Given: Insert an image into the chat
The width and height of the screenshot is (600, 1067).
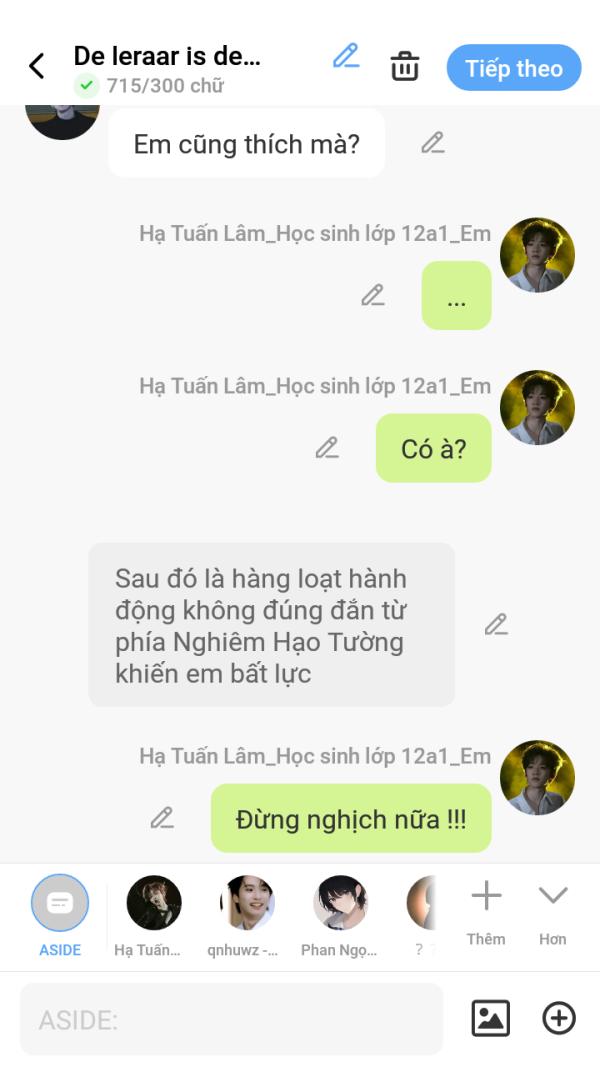Looking at the screenshot, I should [x=490, y=1018].
